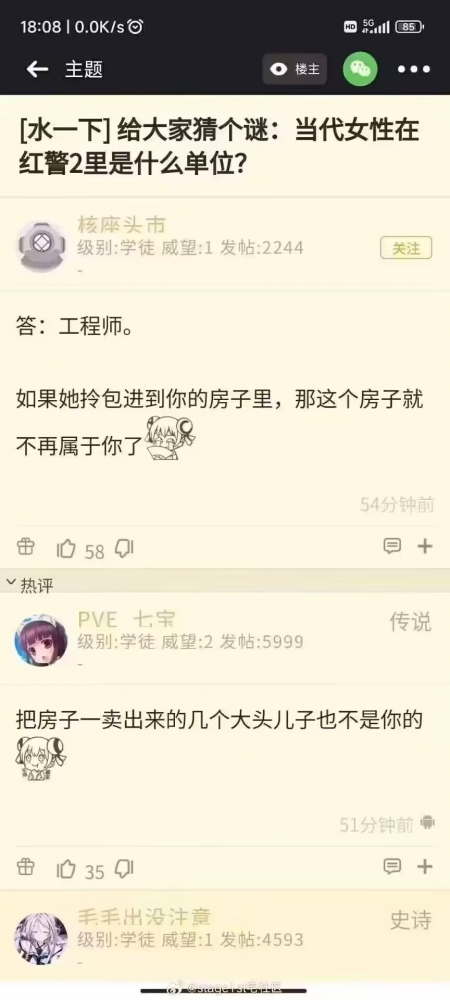Reply to the 大头儿子 comment
Screen dimensions: 450x1000
point(392,867)
